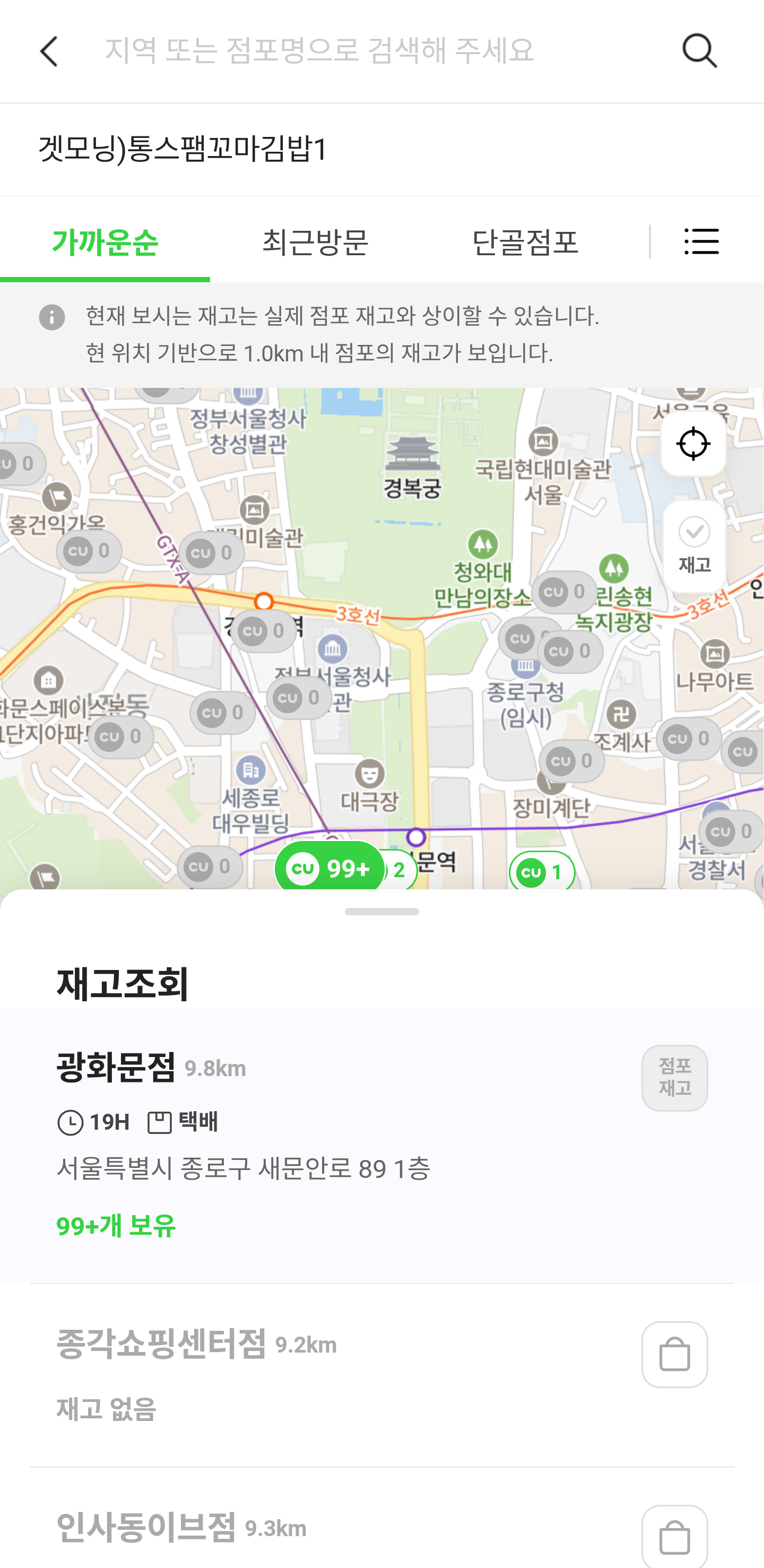Select the green CU marker showing 1

[x=542, y=872]
